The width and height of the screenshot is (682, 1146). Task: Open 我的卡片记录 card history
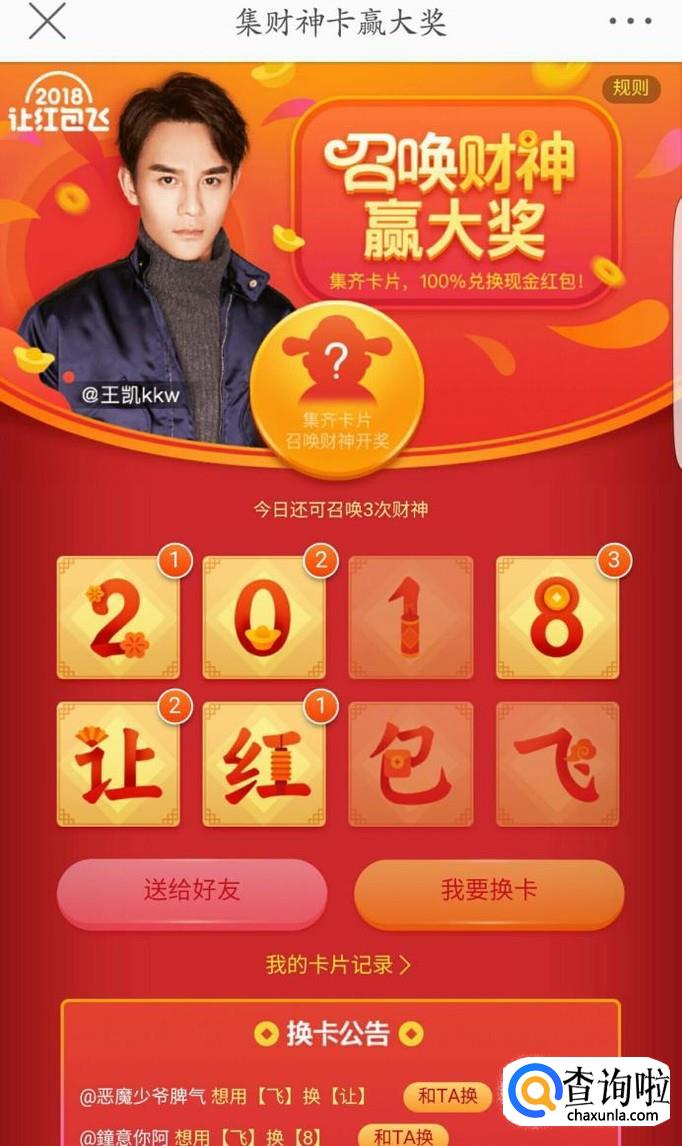338,965
